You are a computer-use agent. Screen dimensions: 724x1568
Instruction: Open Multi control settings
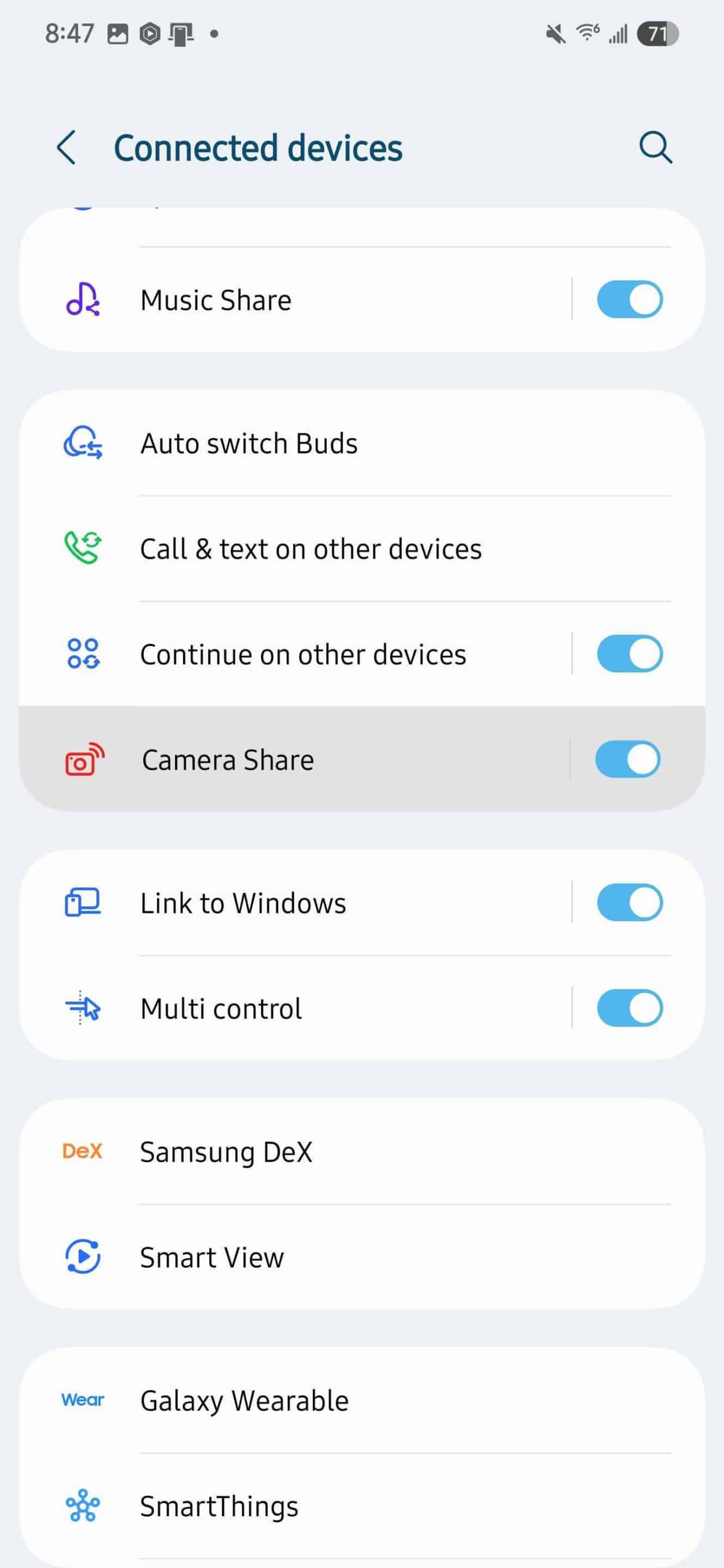295,1008
